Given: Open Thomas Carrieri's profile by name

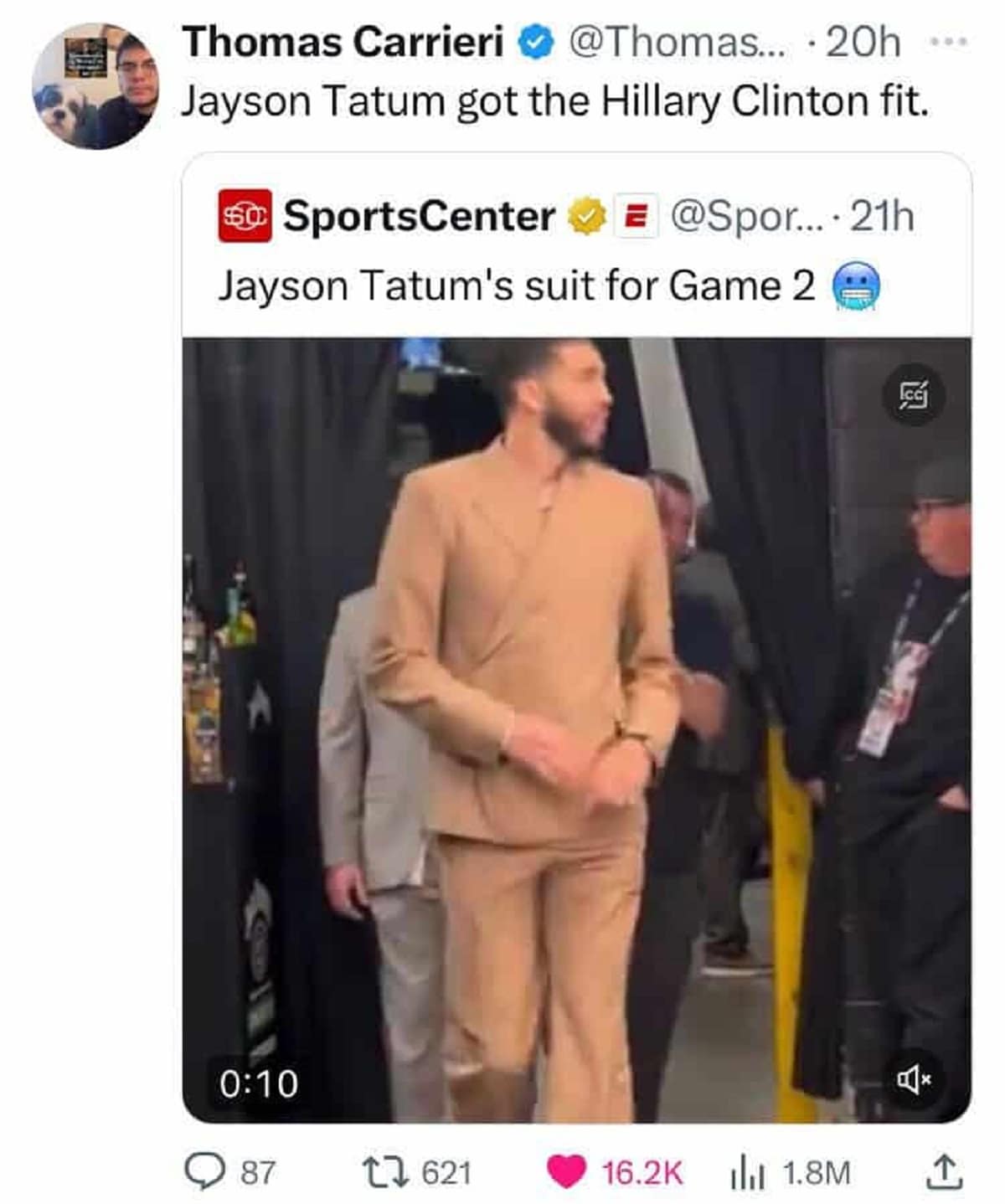Looking at the screenshot, I should coord(343,42).
